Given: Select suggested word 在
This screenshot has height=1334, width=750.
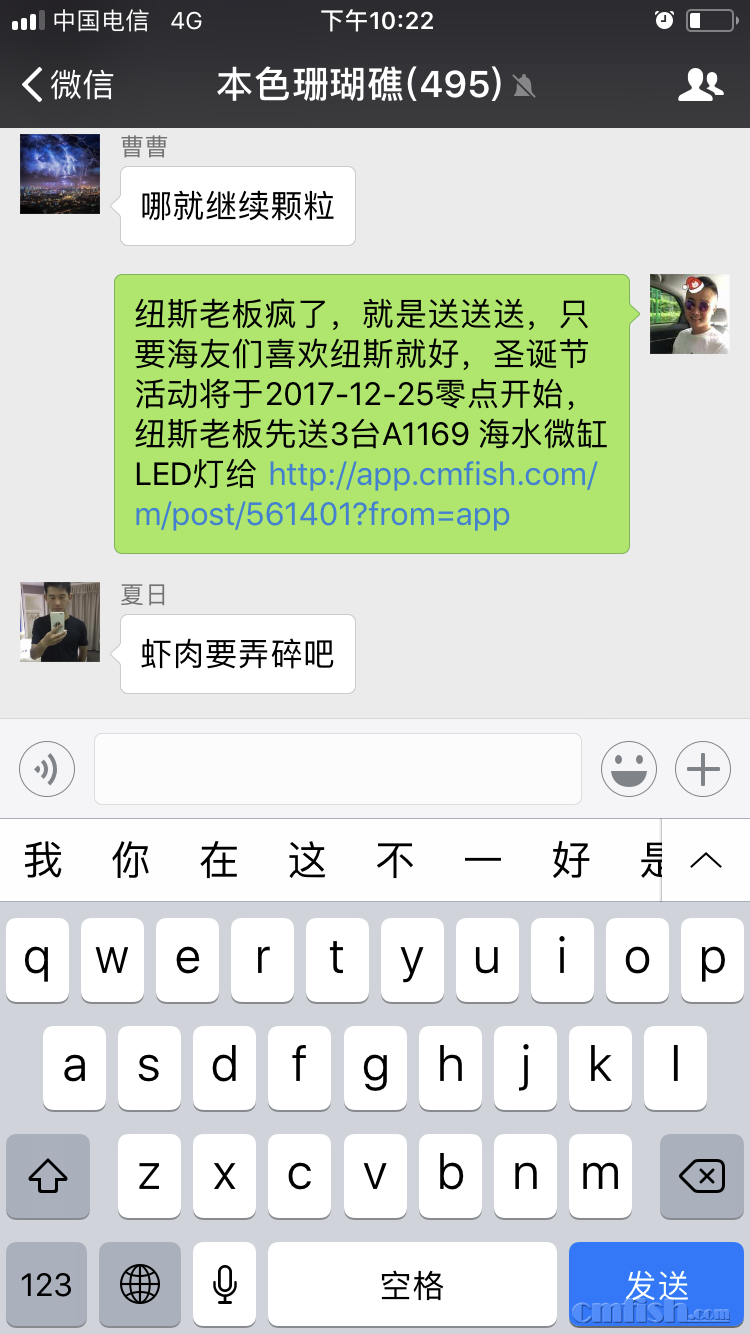Looking at the screenshot, I should point(219,860).
